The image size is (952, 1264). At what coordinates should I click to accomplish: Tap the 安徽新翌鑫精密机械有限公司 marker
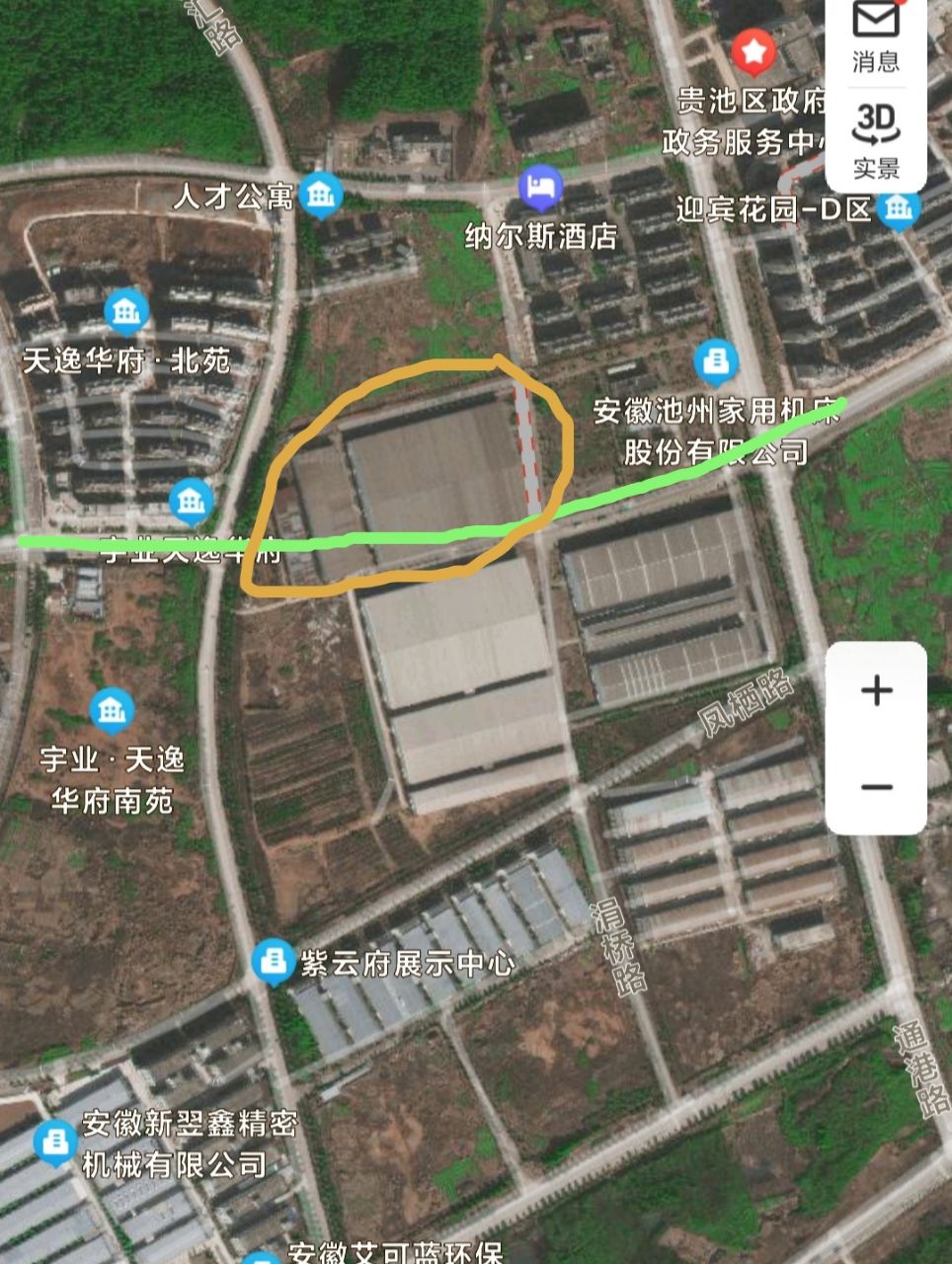[x=56, y=1141]
